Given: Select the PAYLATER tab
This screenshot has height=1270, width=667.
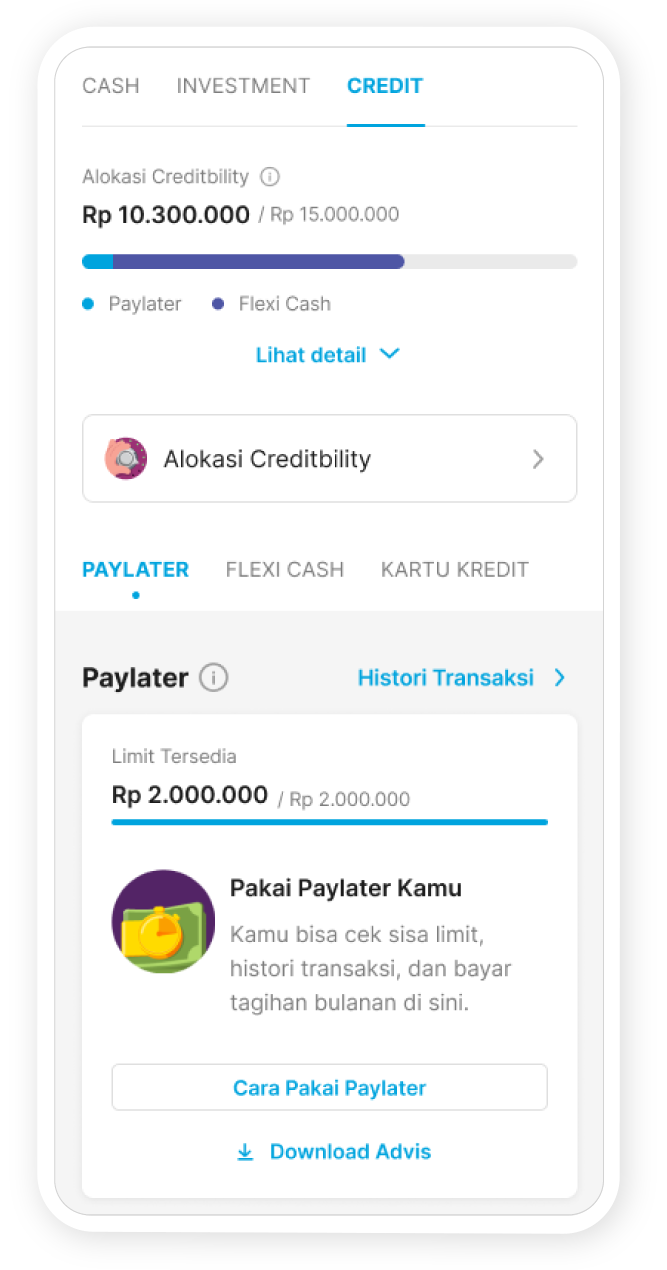Looking at the screenshot, I should point(135,570).
